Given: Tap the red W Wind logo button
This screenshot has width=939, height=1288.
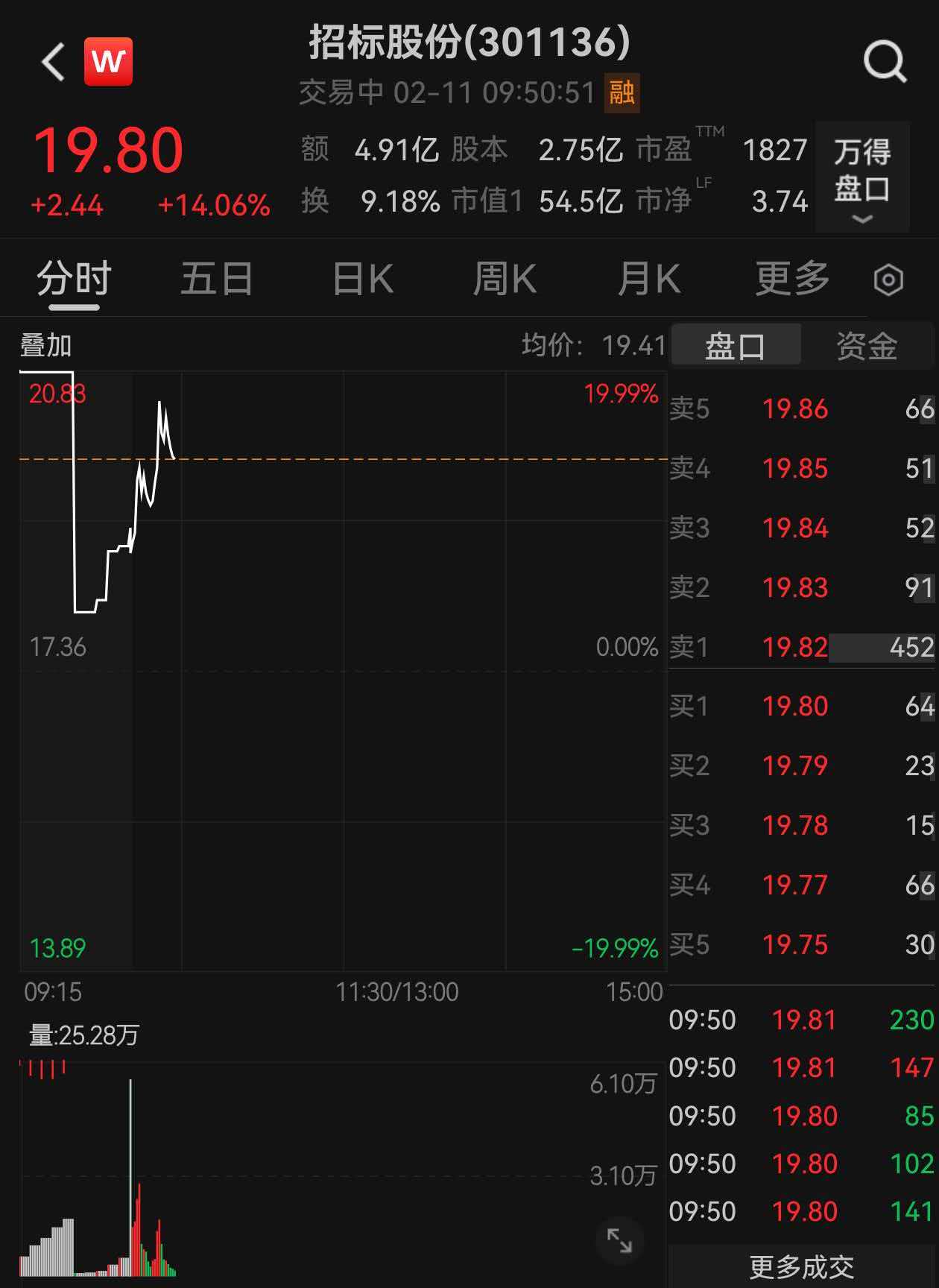Looking at the screenshot, I should pos(109,61).
